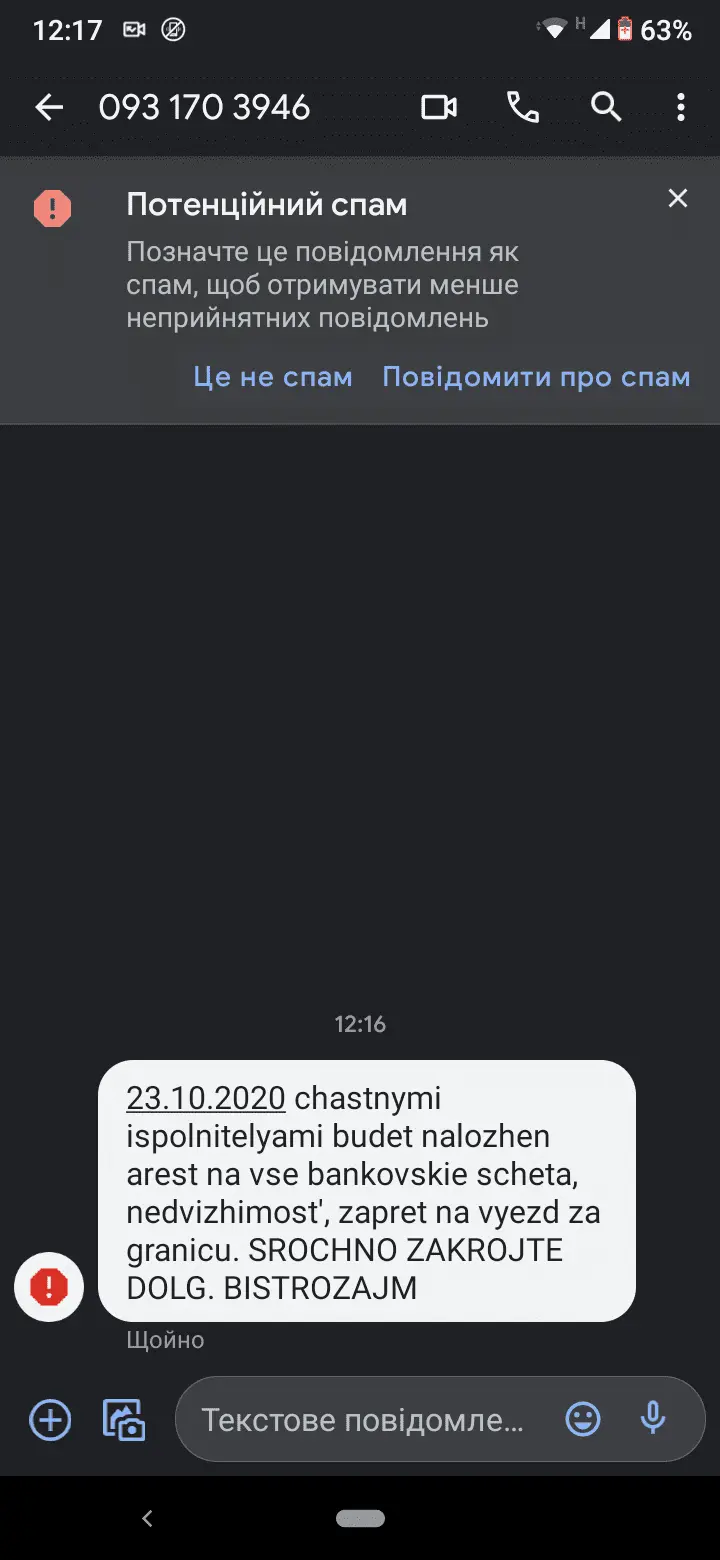Mark with 'Це не спам'
720x1560 pixels.
[273, 377]
